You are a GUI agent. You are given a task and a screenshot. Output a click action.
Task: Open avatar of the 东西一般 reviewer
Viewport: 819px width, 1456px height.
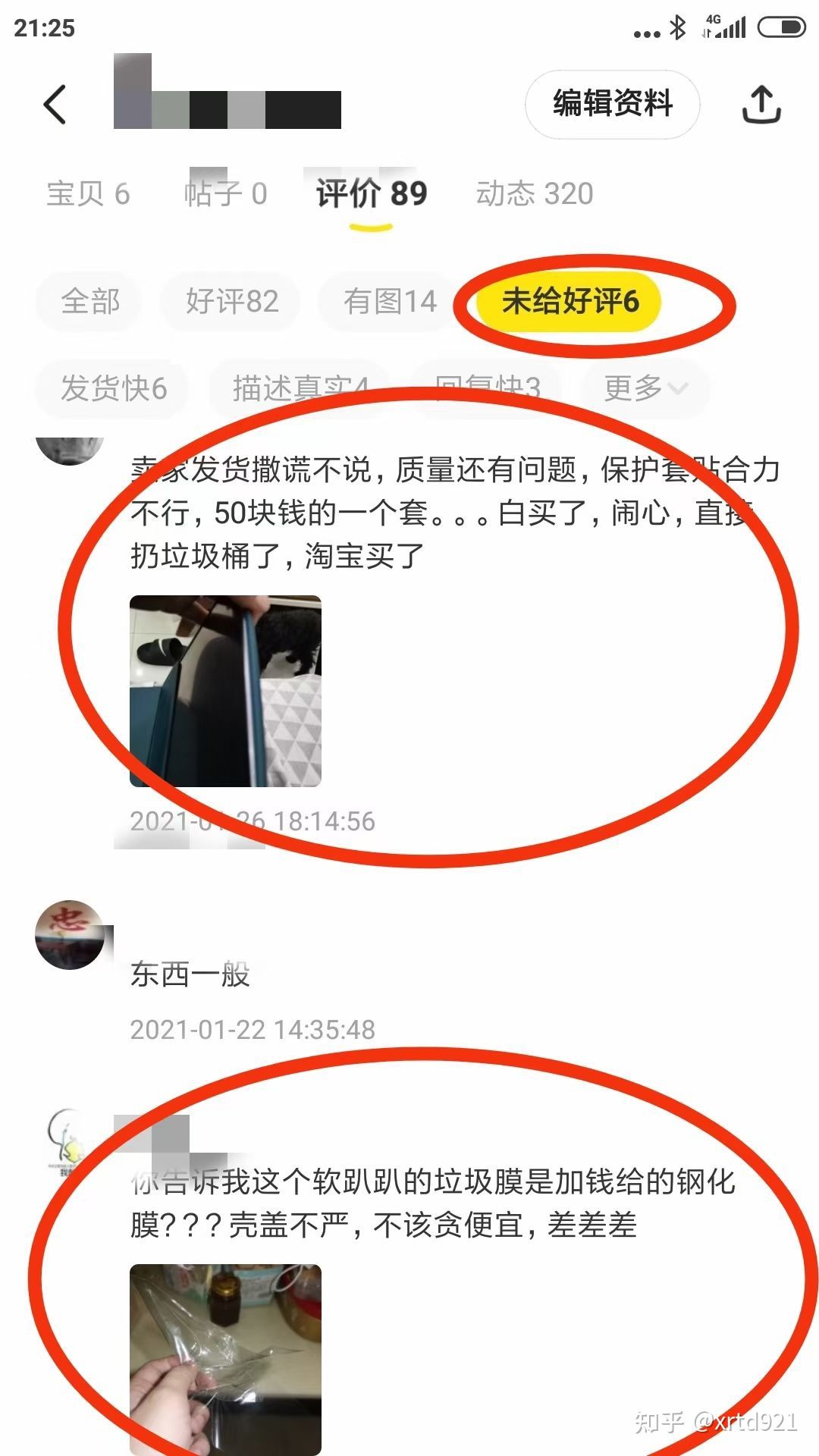70,935
